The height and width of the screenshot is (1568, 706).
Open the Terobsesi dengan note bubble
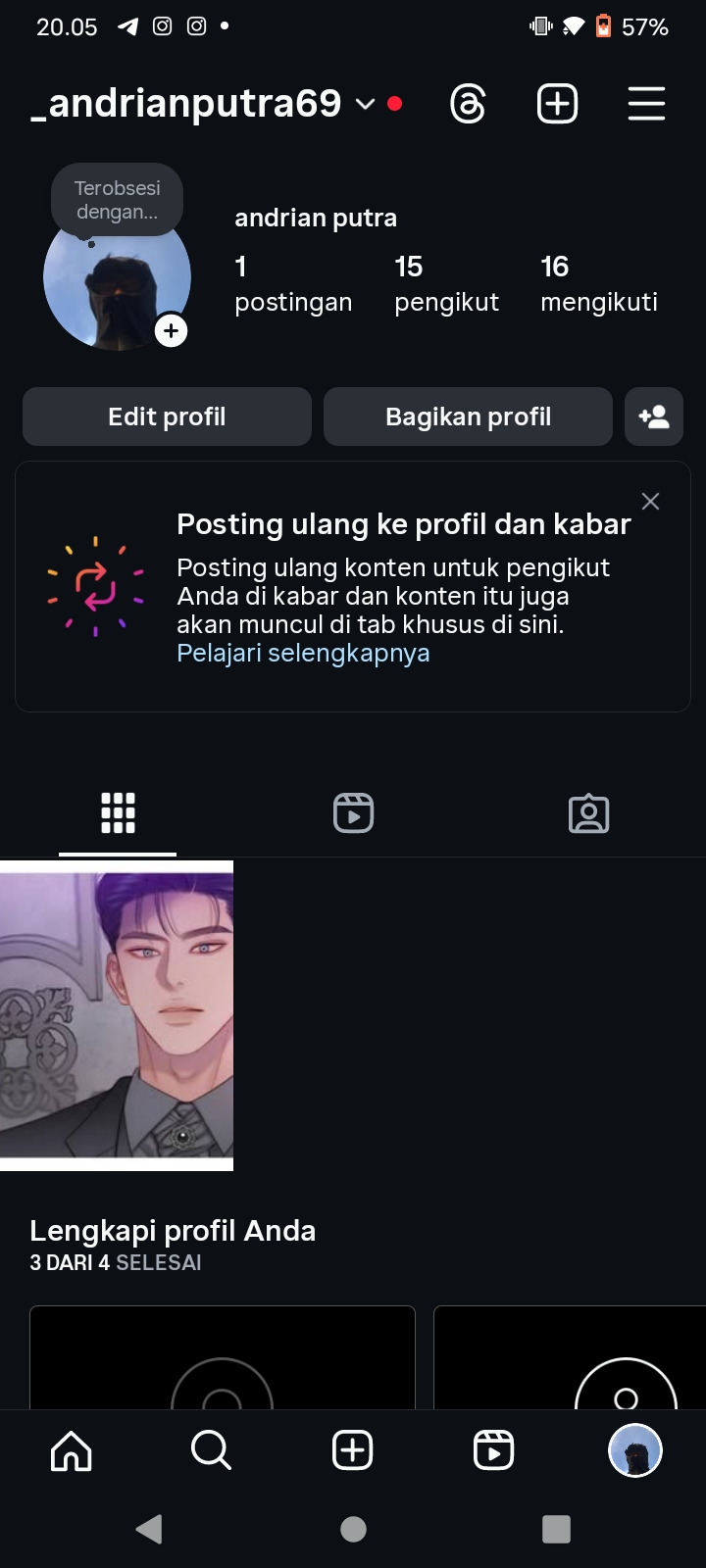pyautogui.click(x=117, y=200)
